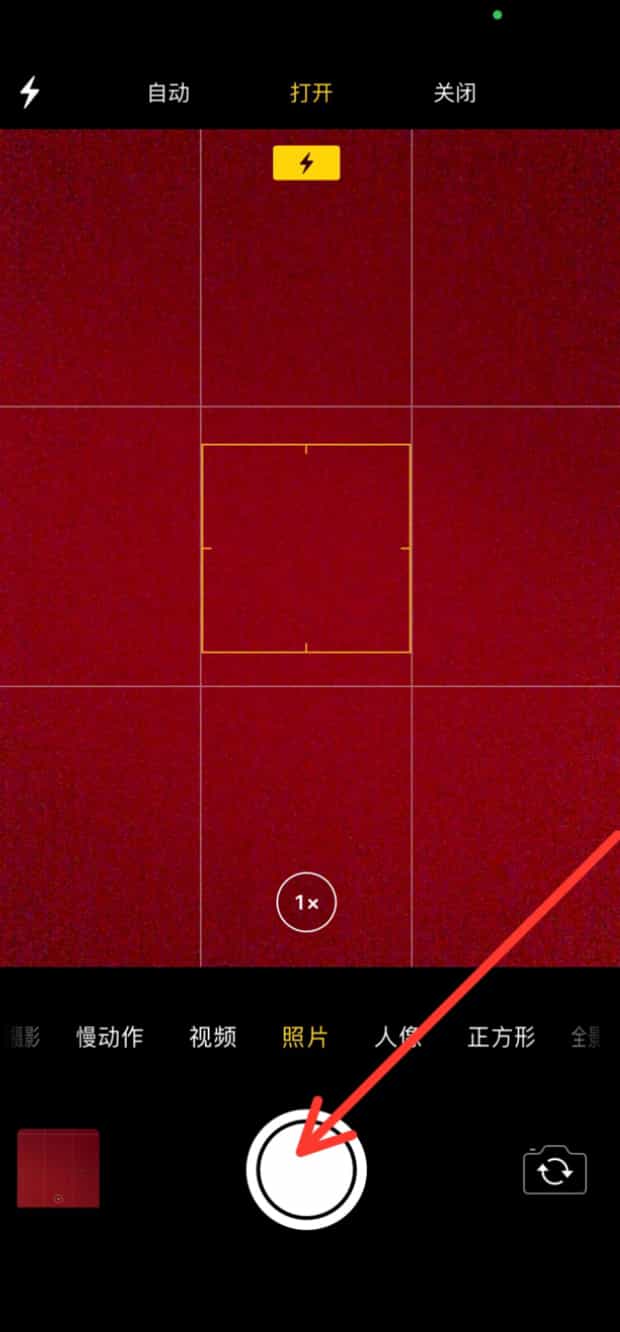Screen dimensions: 620x1332
Task: Tap the yellow flash indicator badge
Action: pyautogui.click(x=306, y=163)
